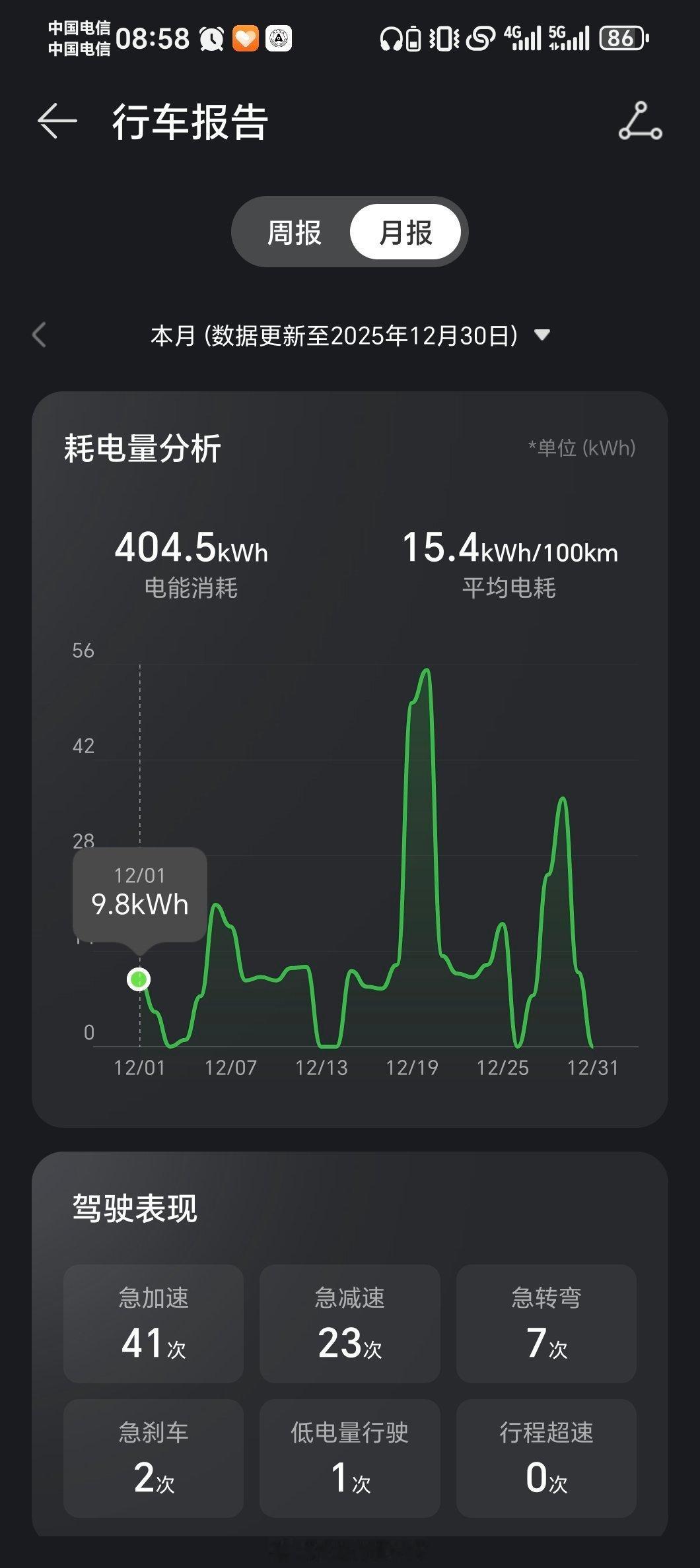The width and height of the screenshot is (700, 1568).
Task: Expand the 本月 date dropdown
Action: (542, 335)
